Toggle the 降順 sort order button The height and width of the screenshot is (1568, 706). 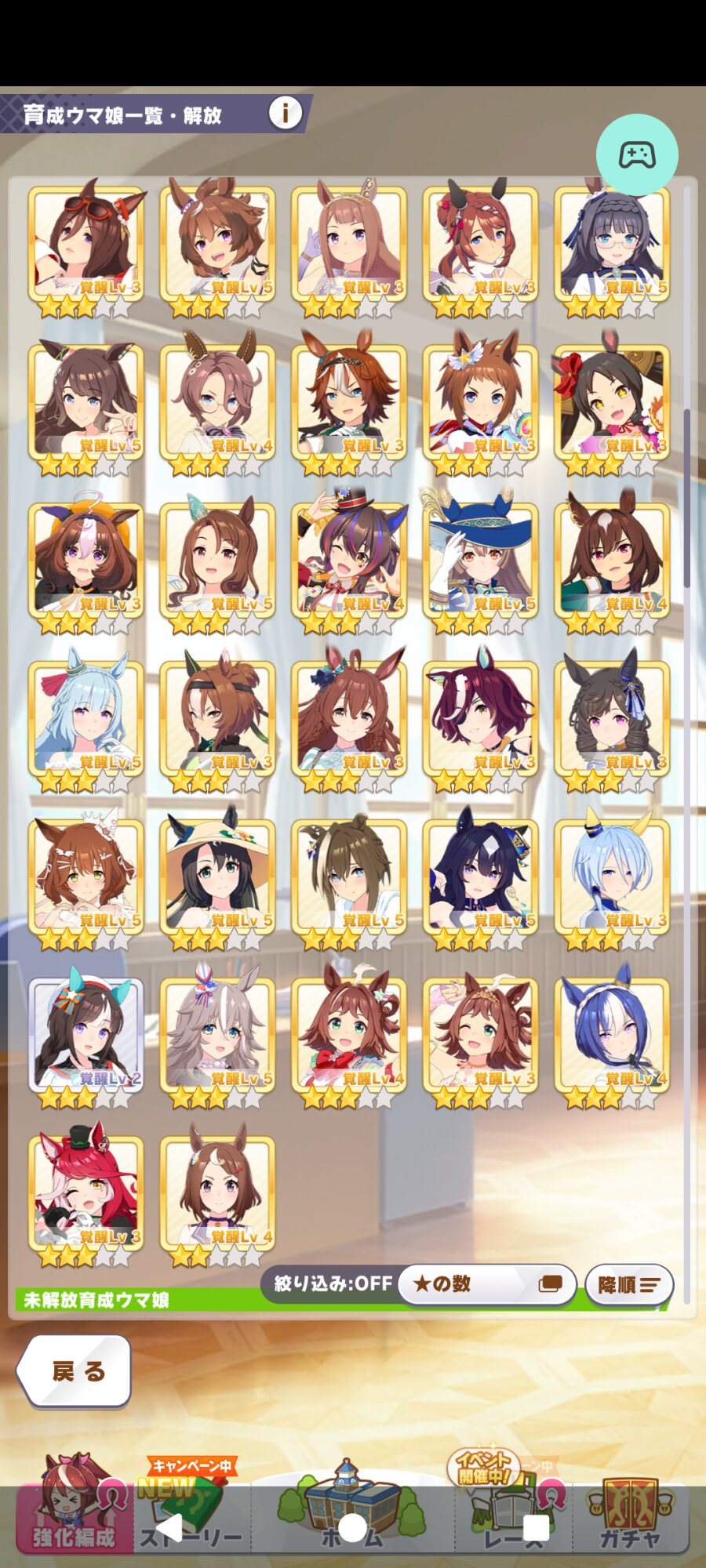(629, 1285)
